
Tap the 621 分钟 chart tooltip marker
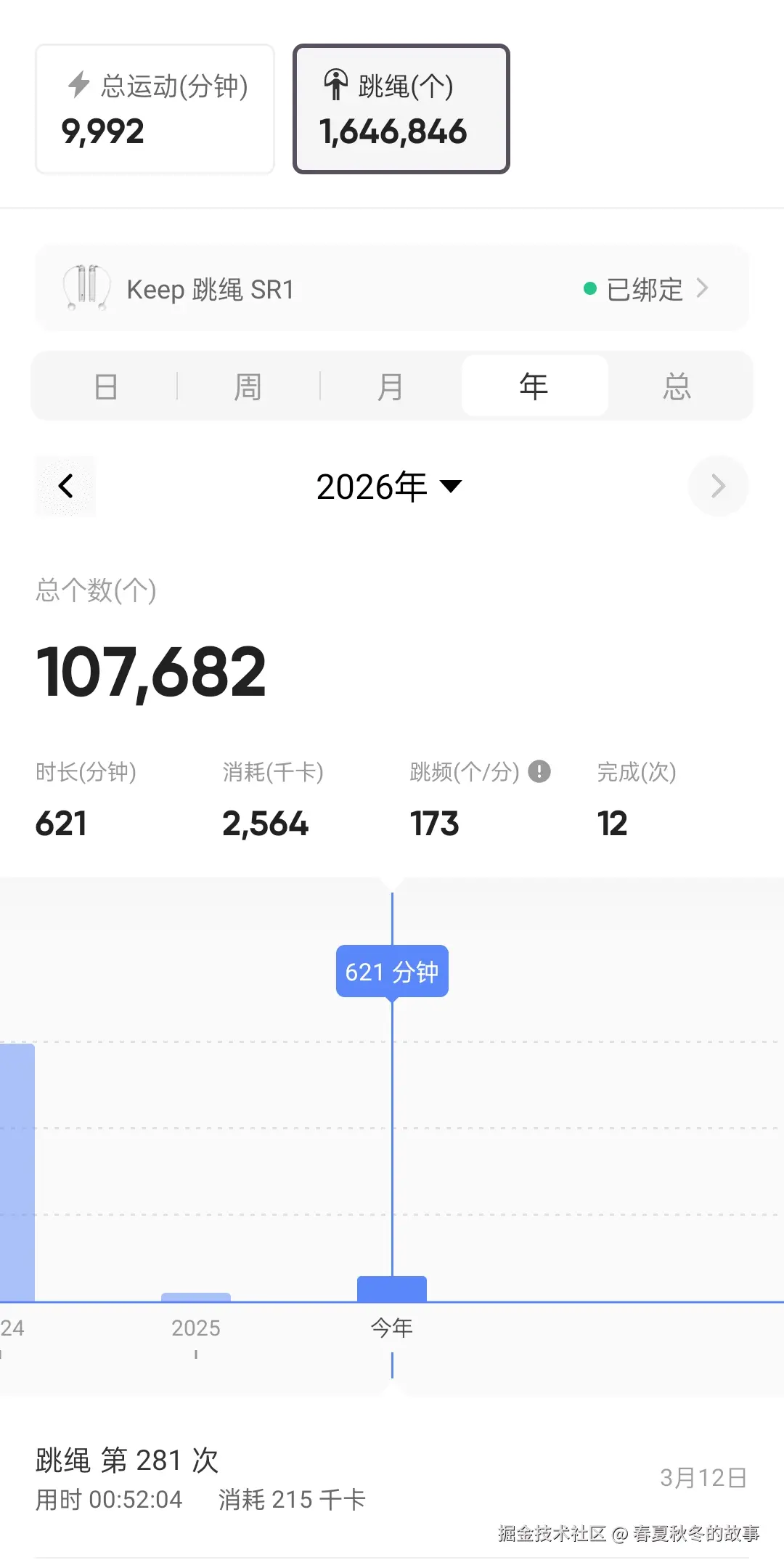click(x=391, y=971)
